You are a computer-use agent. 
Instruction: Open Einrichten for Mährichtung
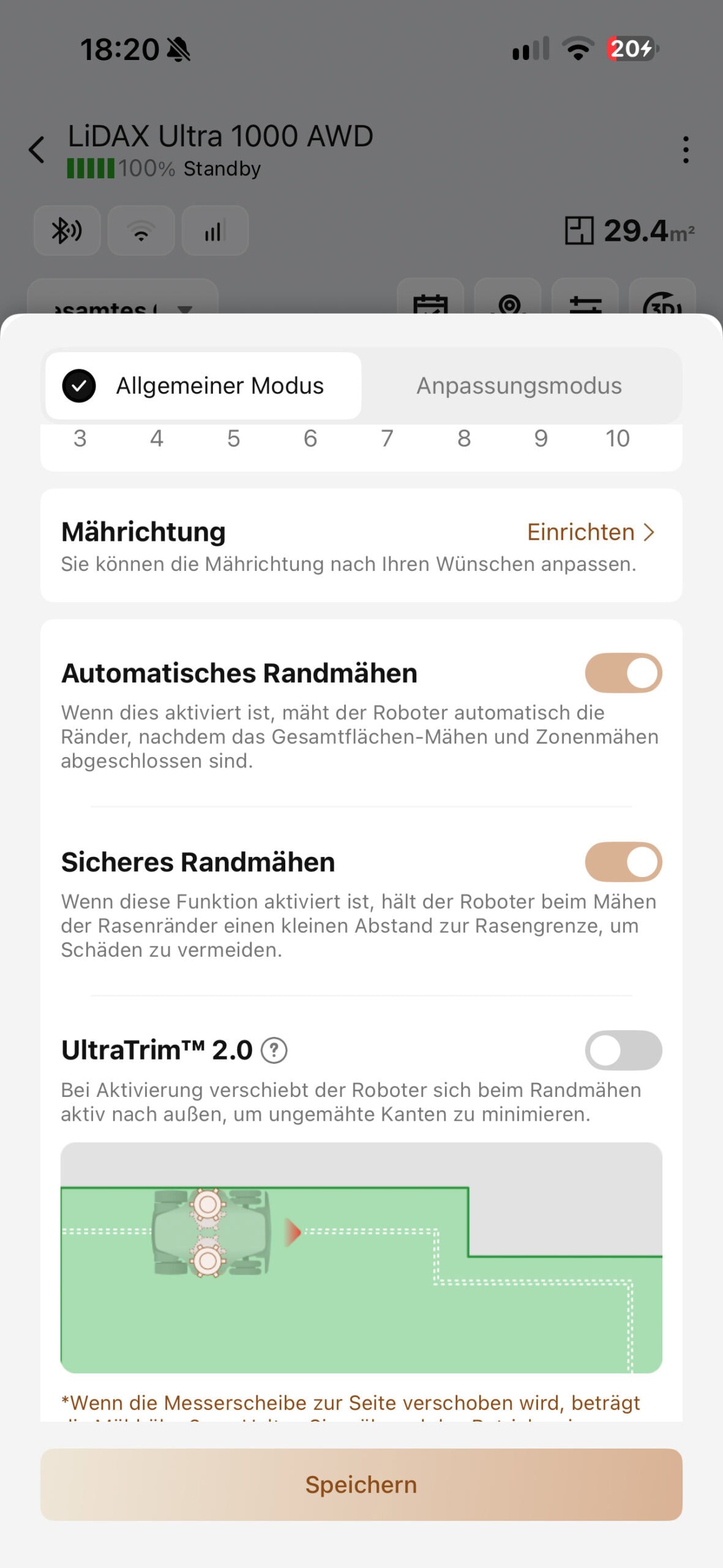pos(591,532)
